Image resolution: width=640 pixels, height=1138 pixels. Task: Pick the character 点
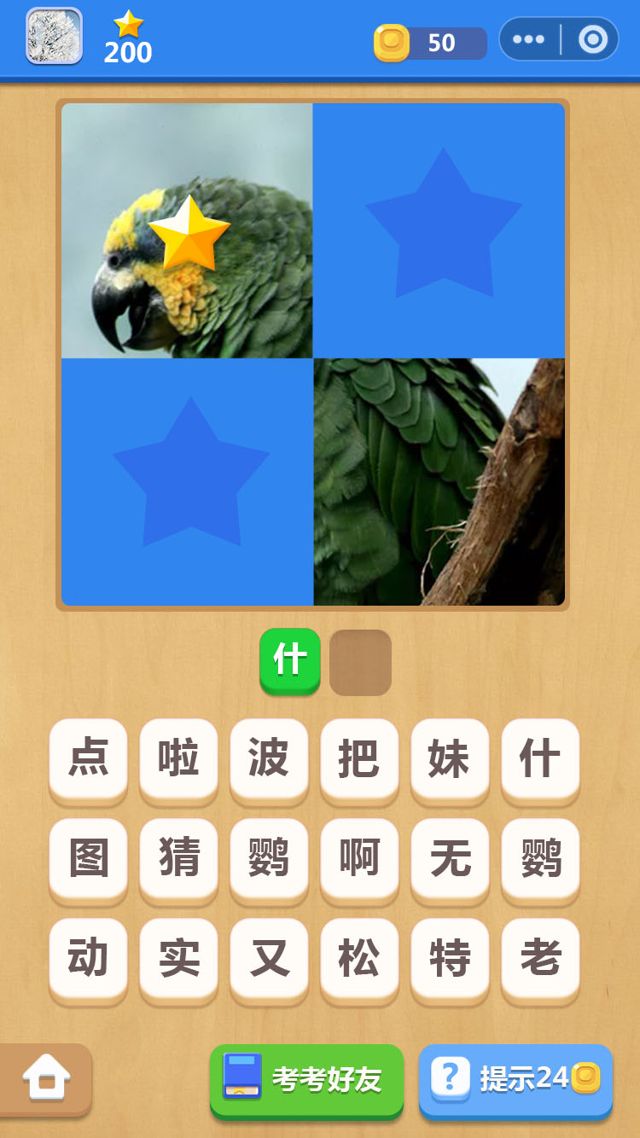pyautogui.click(x=88, y=759)
